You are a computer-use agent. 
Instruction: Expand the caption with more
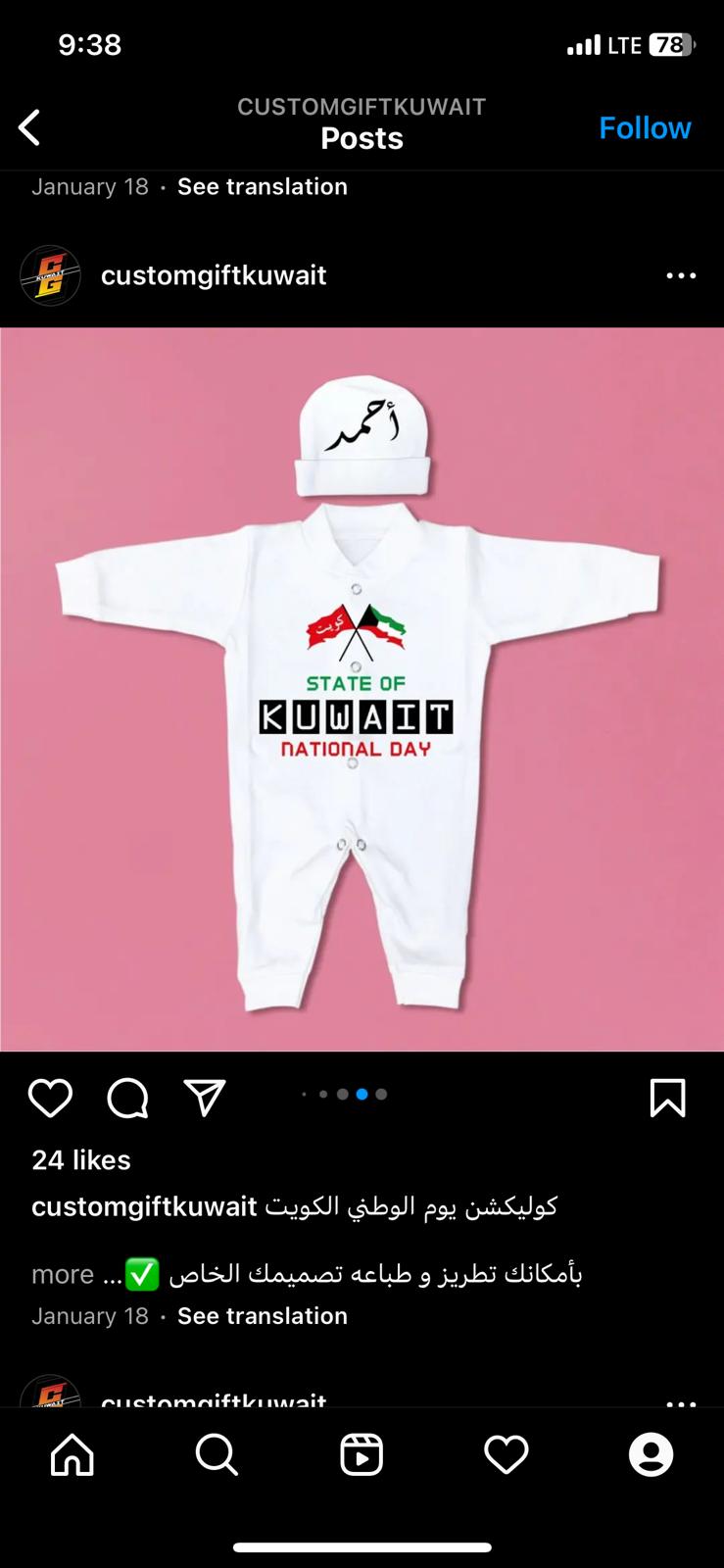point(63,1274)
